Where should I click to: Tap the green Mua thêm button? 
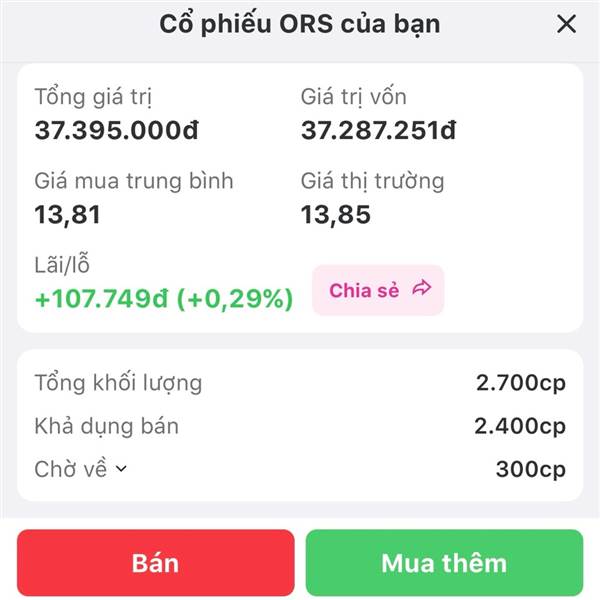[x=444, y=563]
